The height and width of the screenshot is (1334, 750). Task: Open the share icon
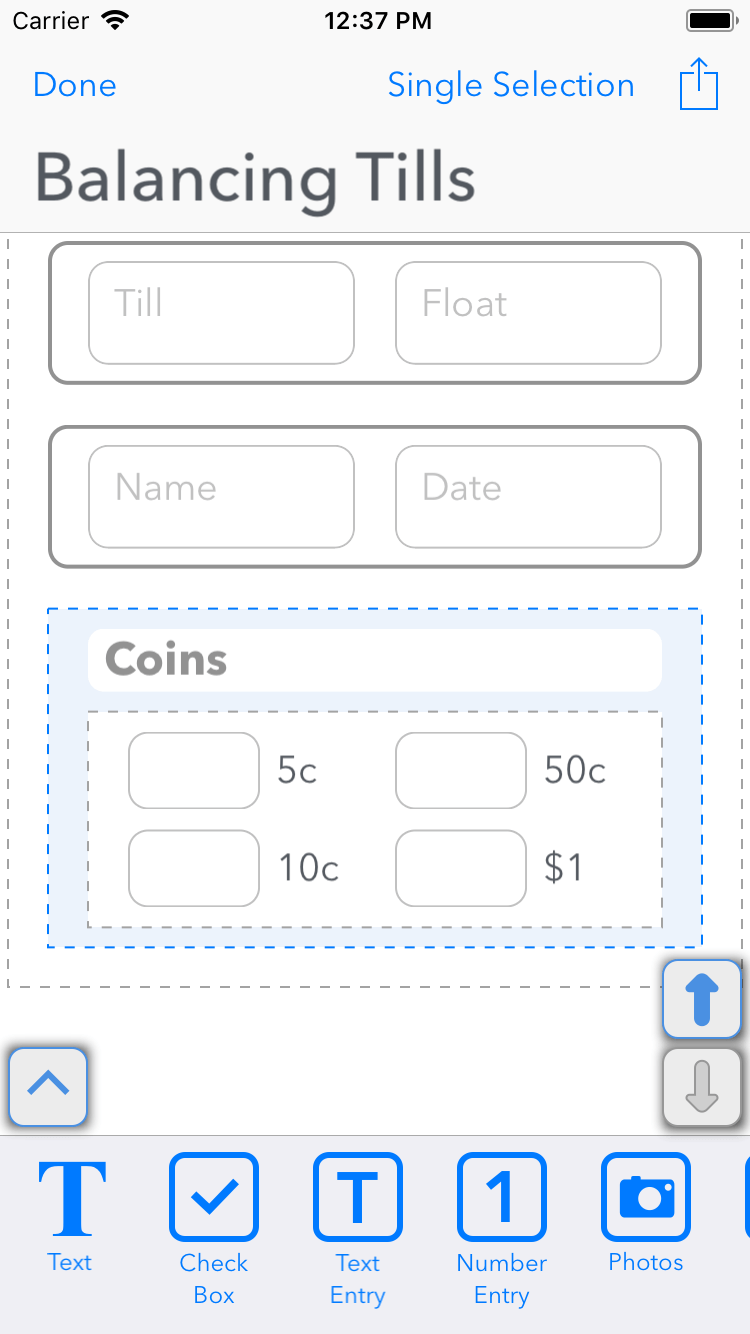[x=699, y=84]
